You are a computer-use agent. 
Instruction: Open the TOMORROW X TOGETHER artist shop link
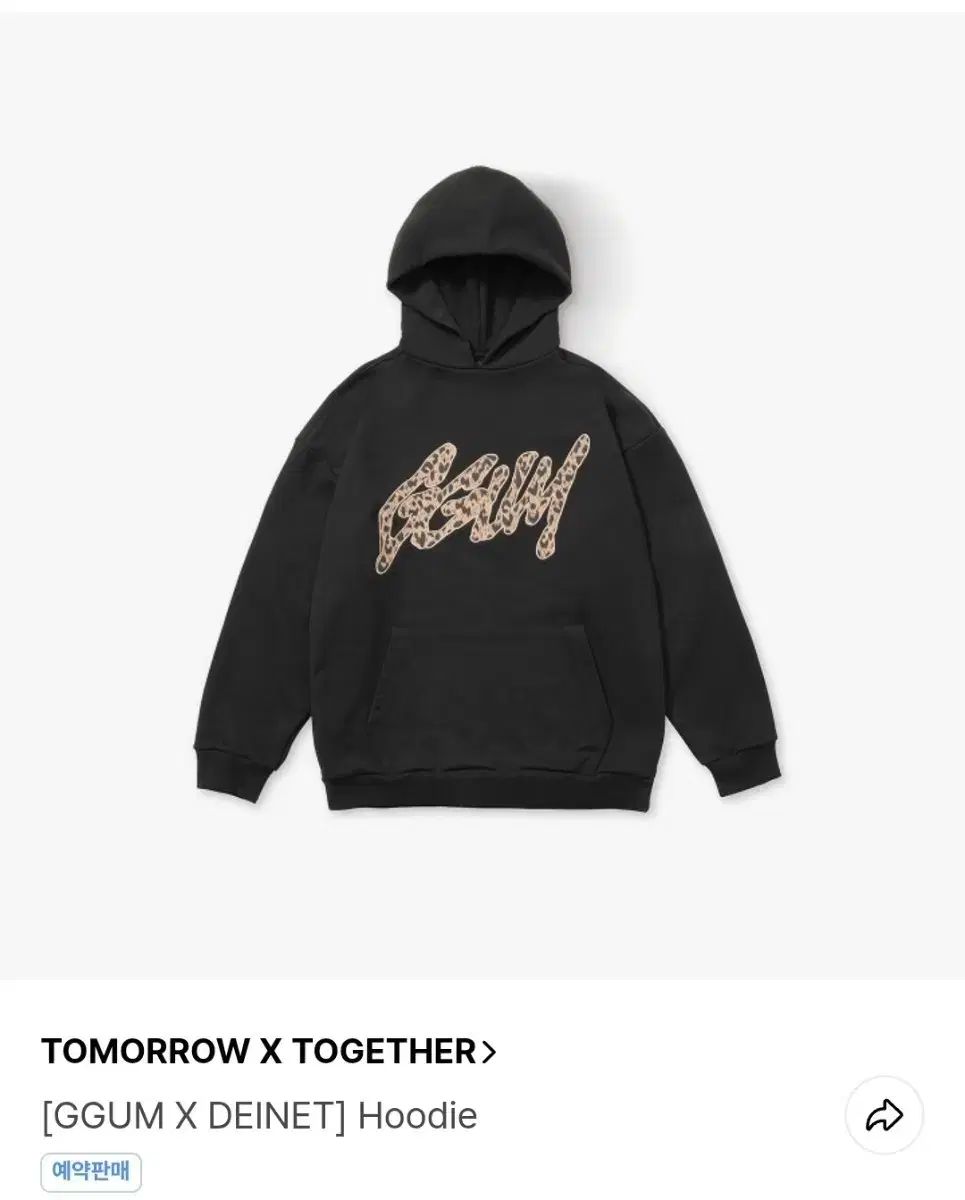268,1051
